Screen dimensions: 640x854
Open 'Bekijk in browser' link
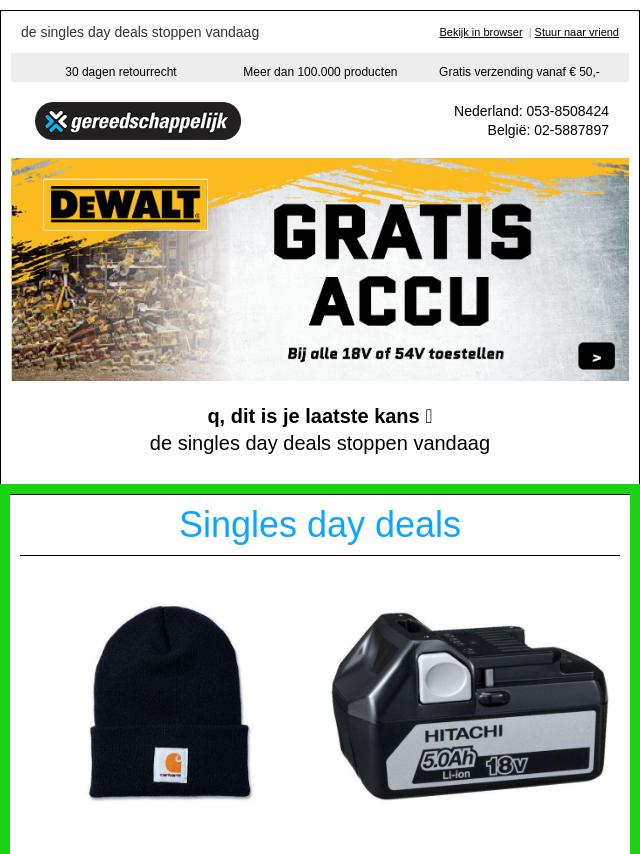[480, 33]
